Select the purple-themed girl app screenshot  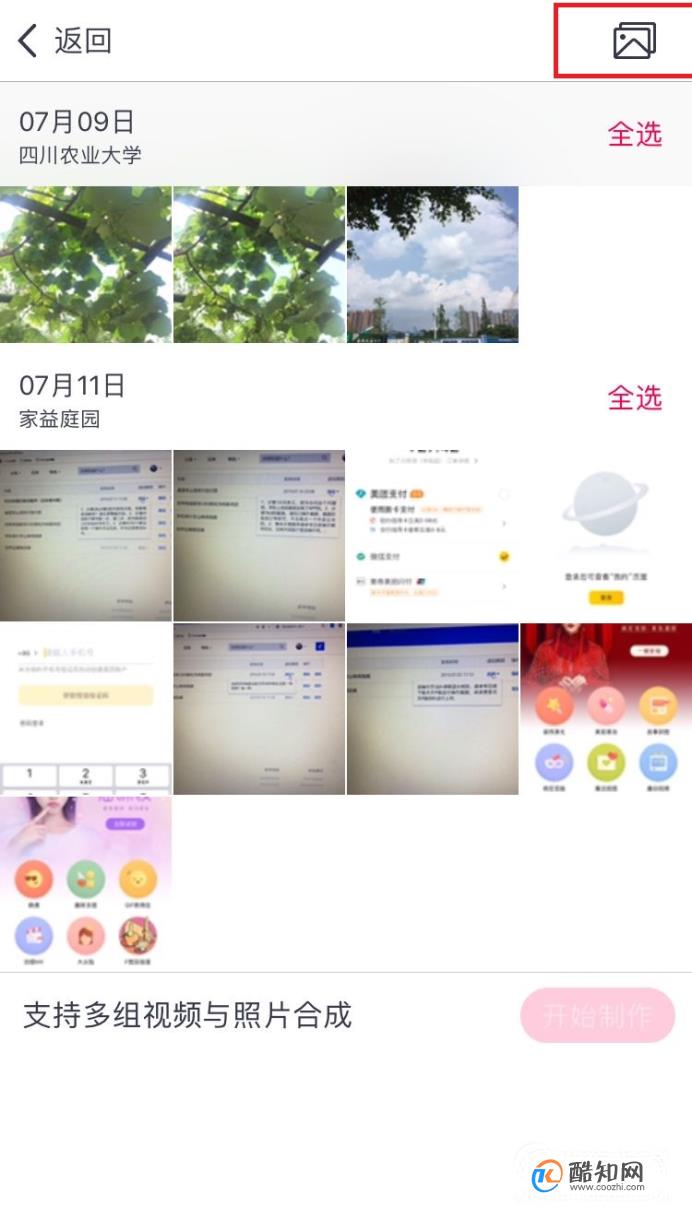pyautogui.click(x=86, y=882)
